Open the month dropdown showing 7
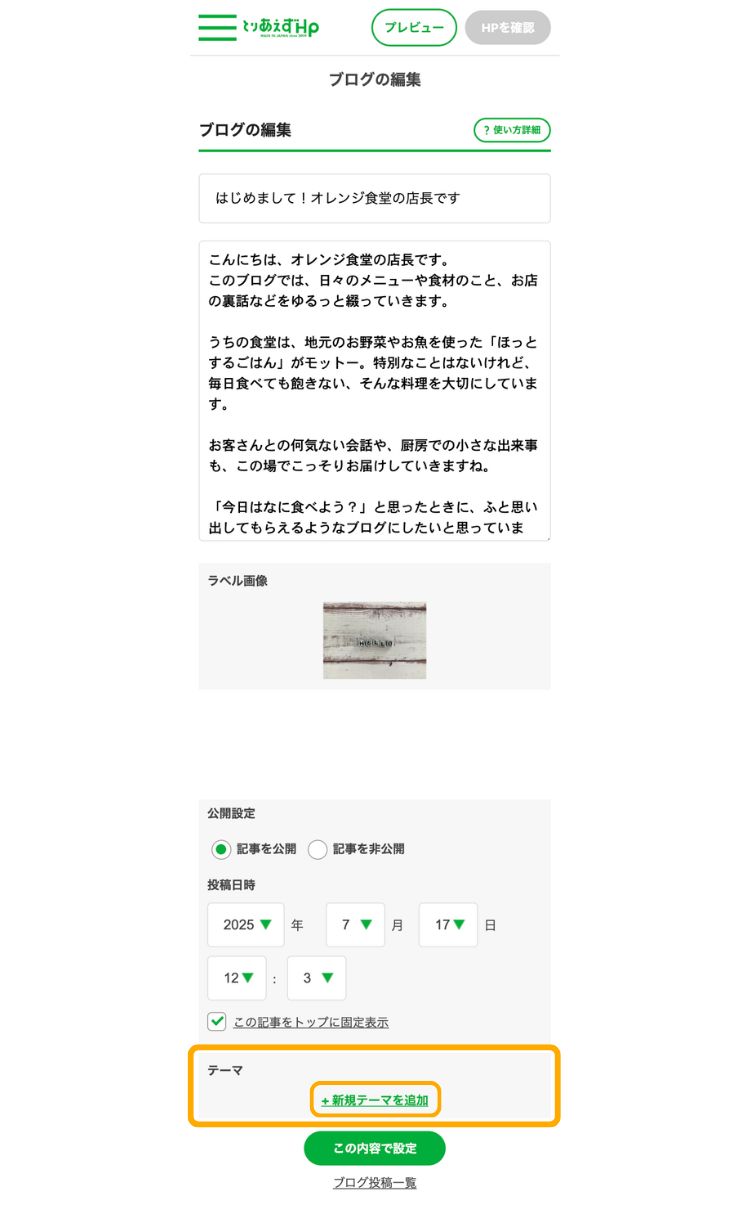Image resolution: width=750 pixels, height=1208 pixels. (x=355, y=925)
